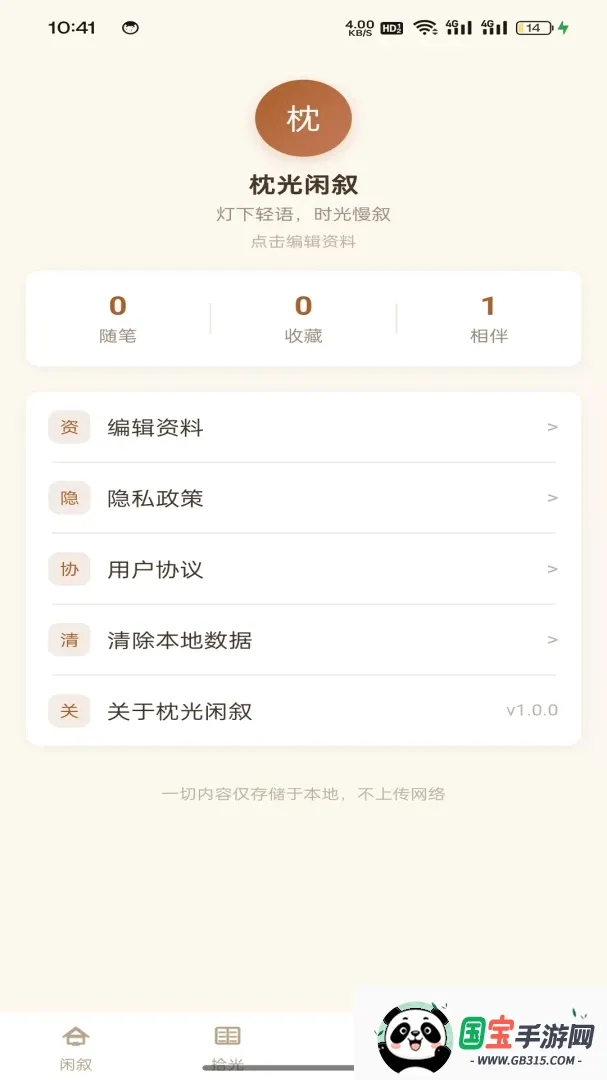Viewport: 607px width, 1080px height.
Task: Open the 编辑资料 row
Action: 303,427
